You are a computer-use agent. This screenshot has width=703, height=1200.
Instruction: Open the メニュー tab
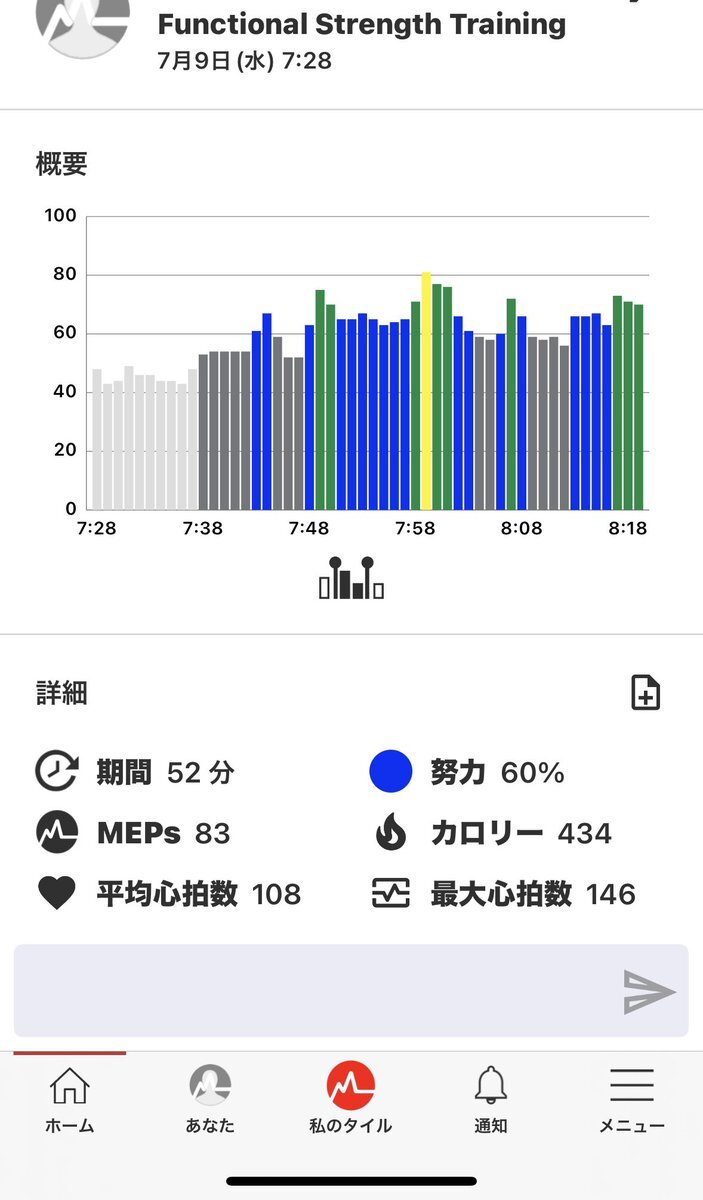tap(632, 1099)
